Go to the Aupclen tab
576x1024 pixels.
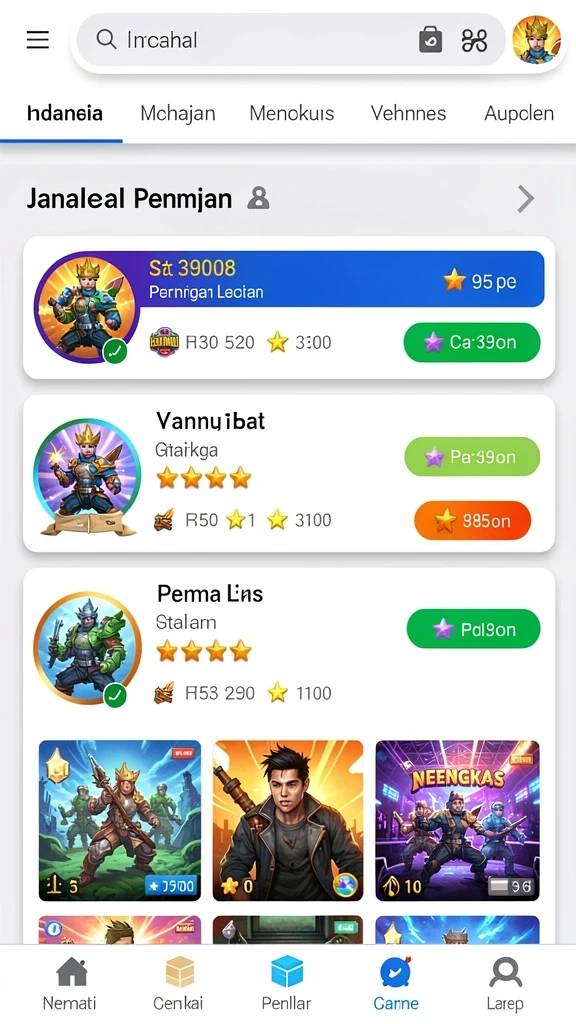tap(519, 113)
